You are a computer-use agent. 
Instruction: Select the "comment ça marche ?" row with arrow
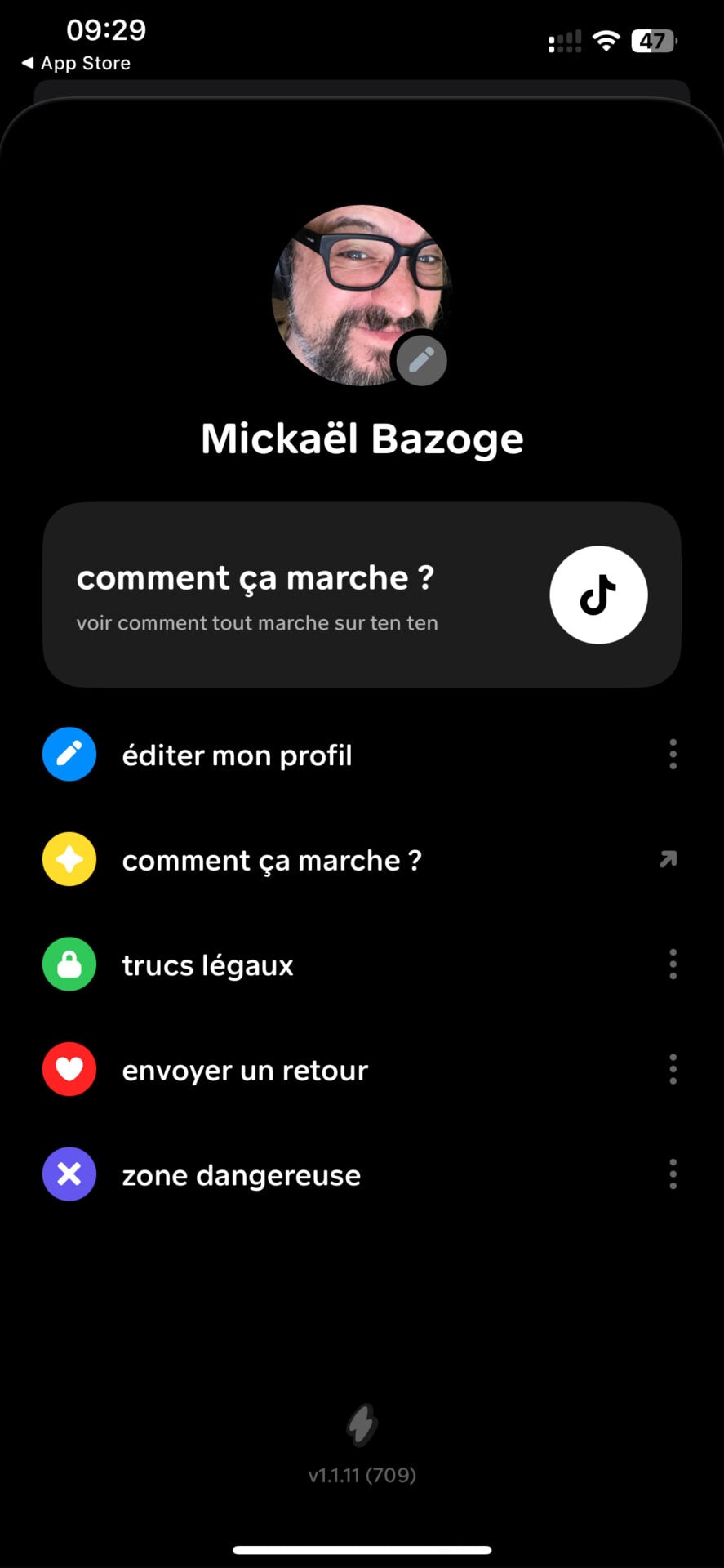click(x=272, y=860)
